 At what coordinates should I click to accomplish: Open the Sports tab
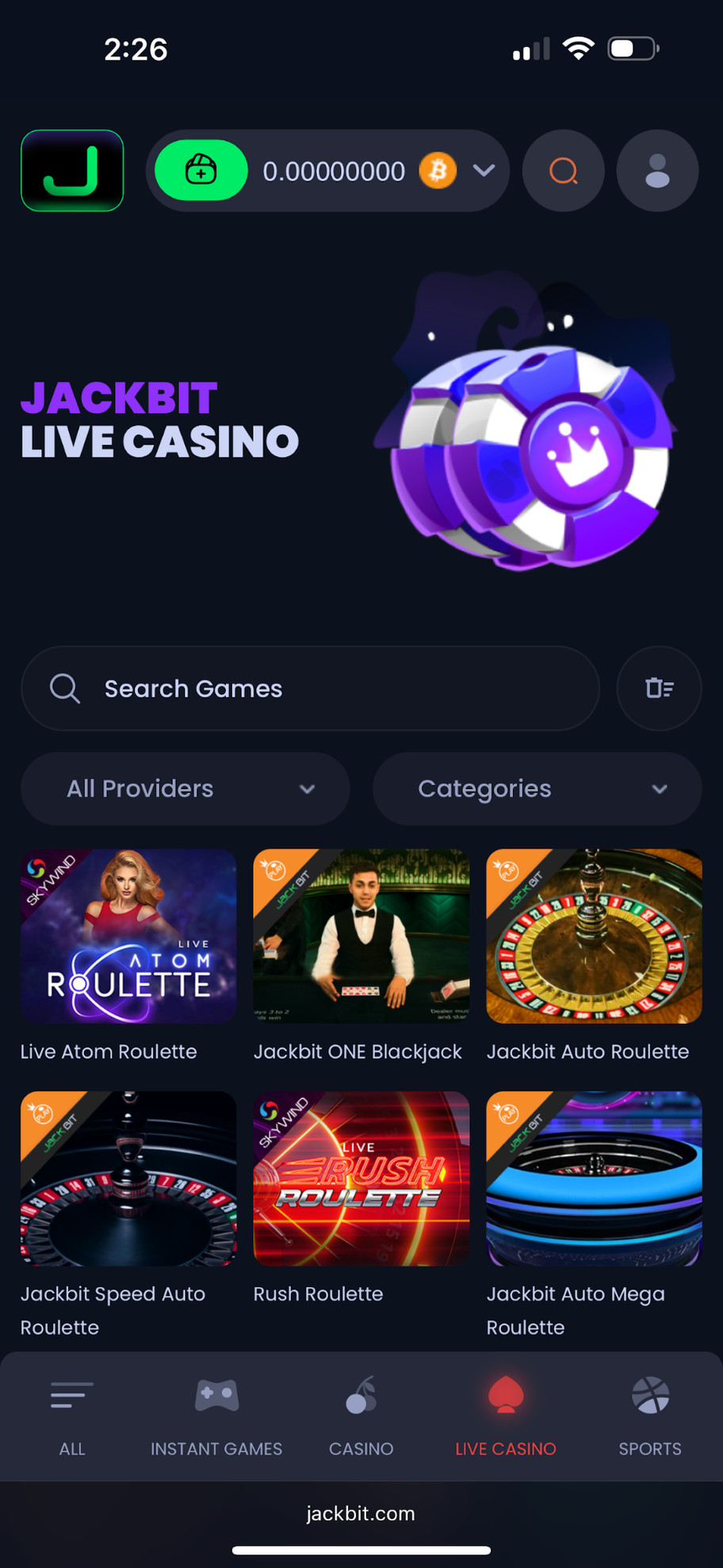point(650,1417)
